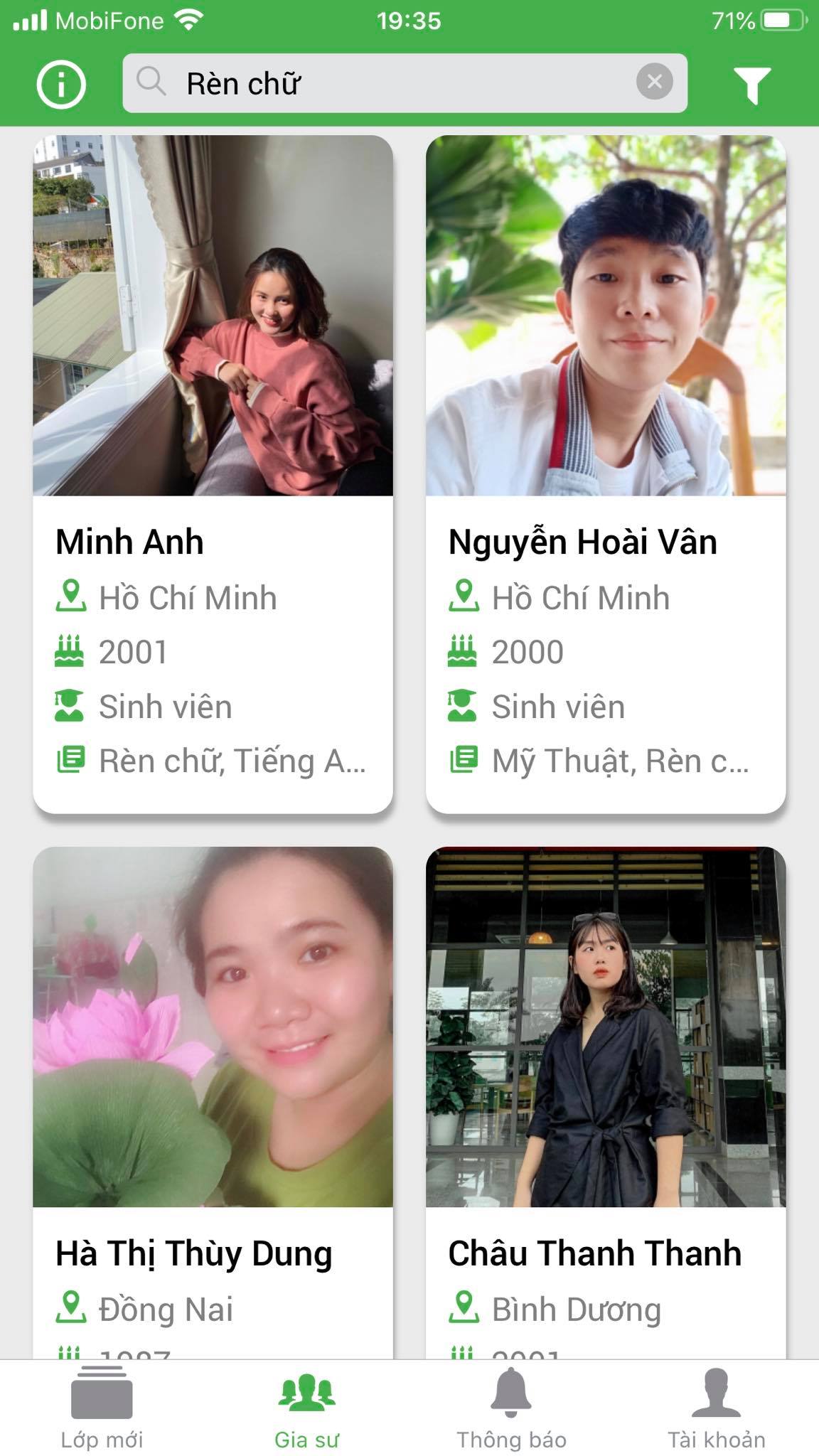View Nguyễn Hoài Vân's tutor card
Screen dimensions: 819x1456
(x=606, y=473)
